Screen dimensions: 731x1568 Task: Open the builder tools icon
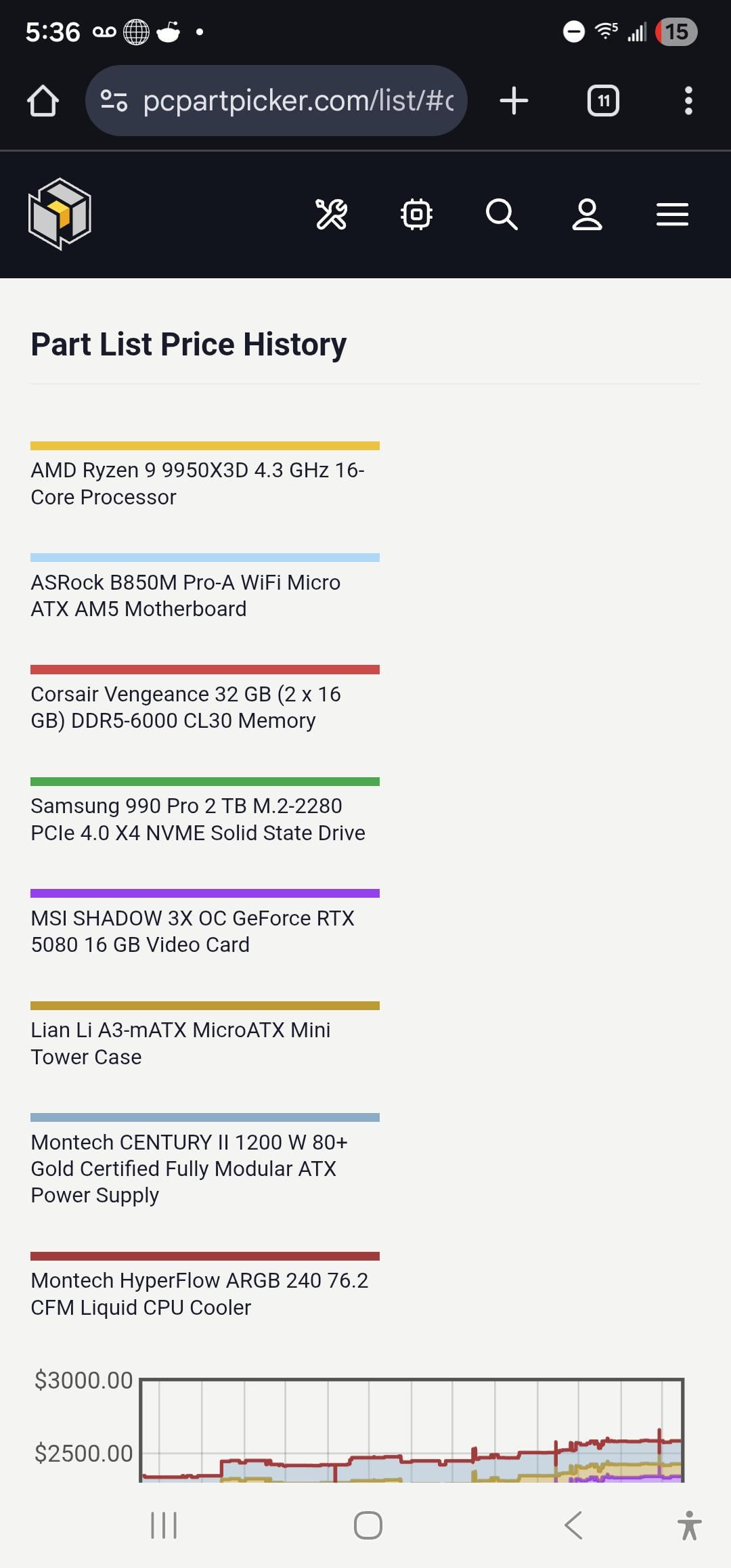click(x=332, y=214)
